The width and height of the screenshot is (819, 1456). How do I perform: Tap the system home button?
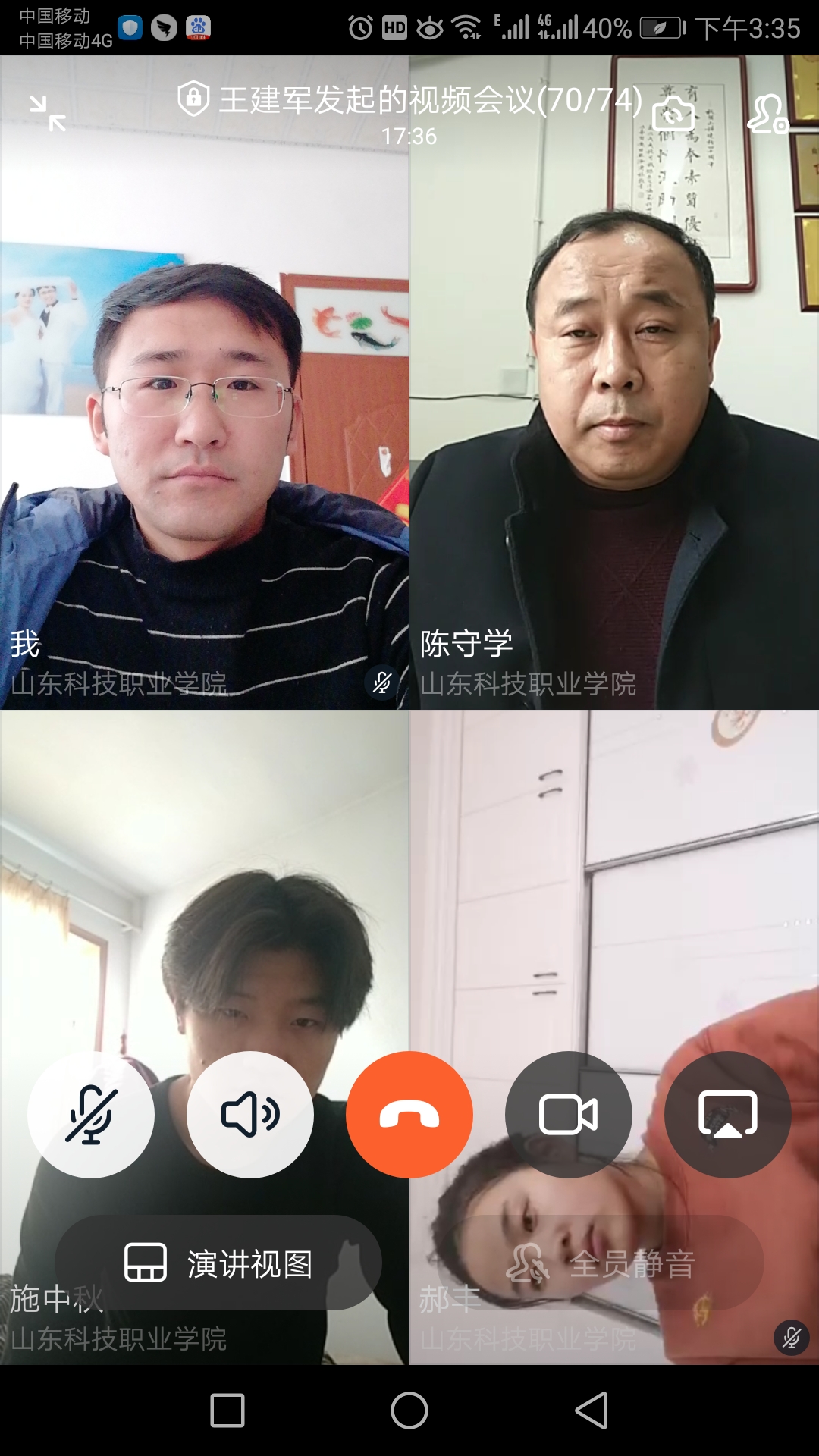409,1410
